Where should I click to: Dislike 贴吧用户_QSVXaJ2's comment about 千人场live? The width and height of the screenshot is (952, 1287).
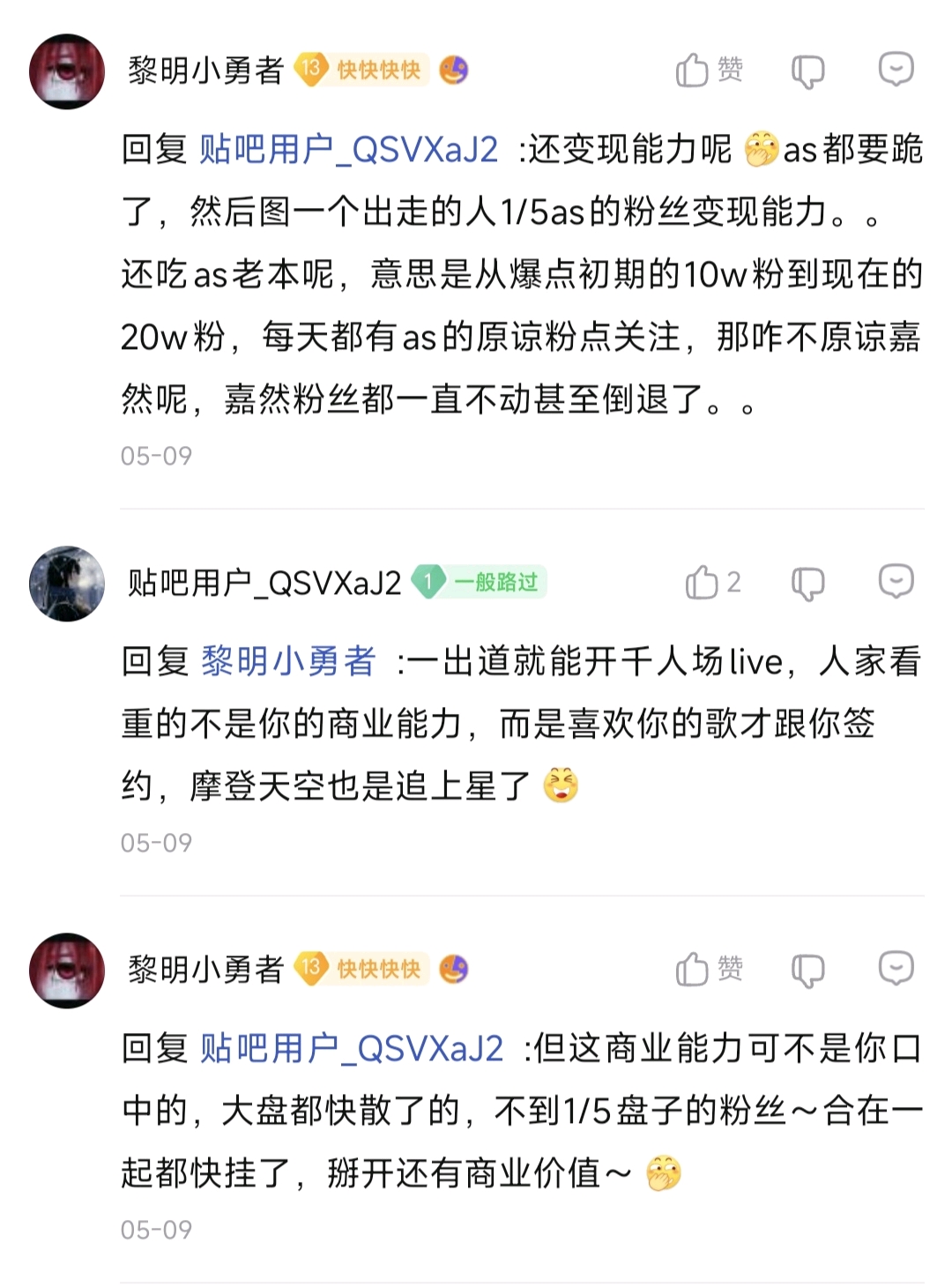pos(807,583)
